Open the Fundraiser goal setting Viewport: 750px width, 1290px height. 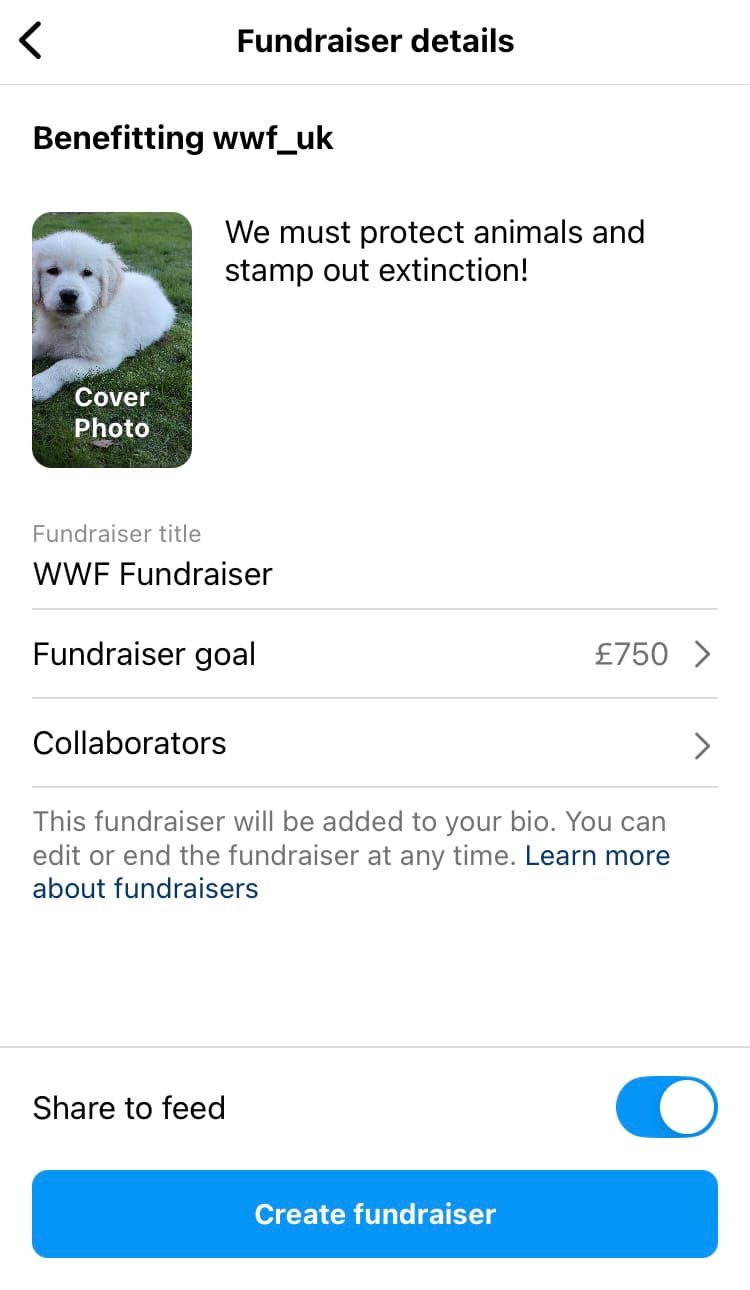click(375, 654)
